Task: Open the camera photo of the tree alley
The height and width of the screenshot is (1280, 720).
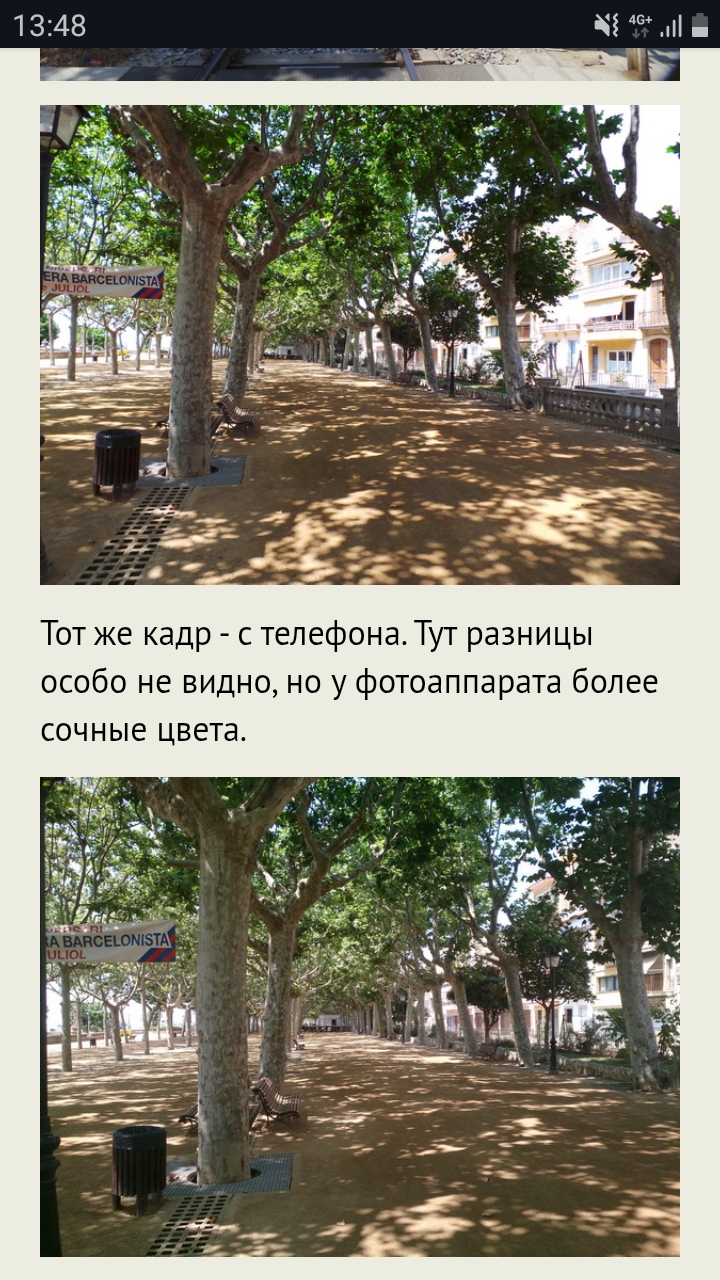Action: pyautogui.click(x=360, y=345)
